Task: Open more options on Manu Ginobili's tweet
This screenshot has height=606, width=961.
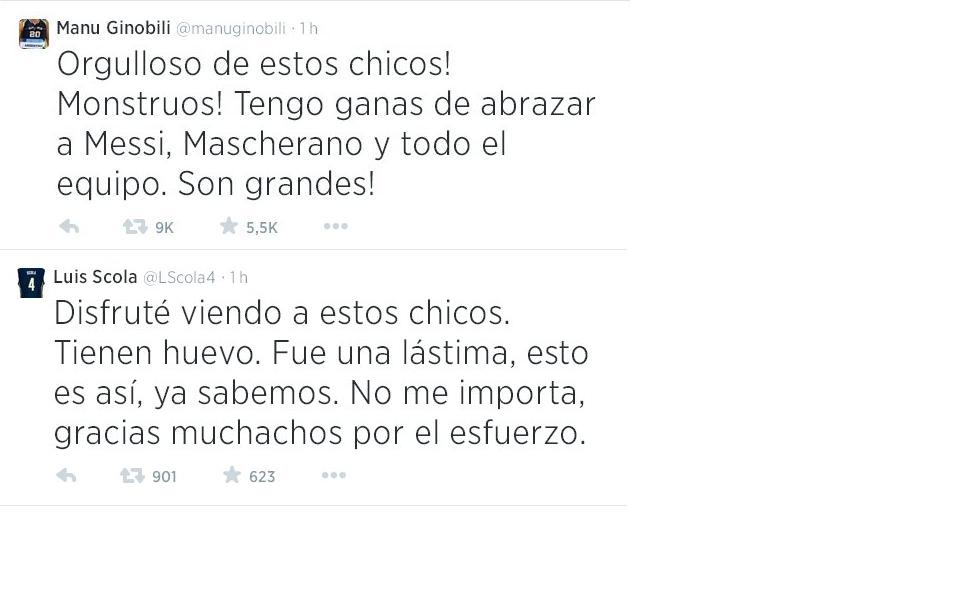Action: pos(336,227)
